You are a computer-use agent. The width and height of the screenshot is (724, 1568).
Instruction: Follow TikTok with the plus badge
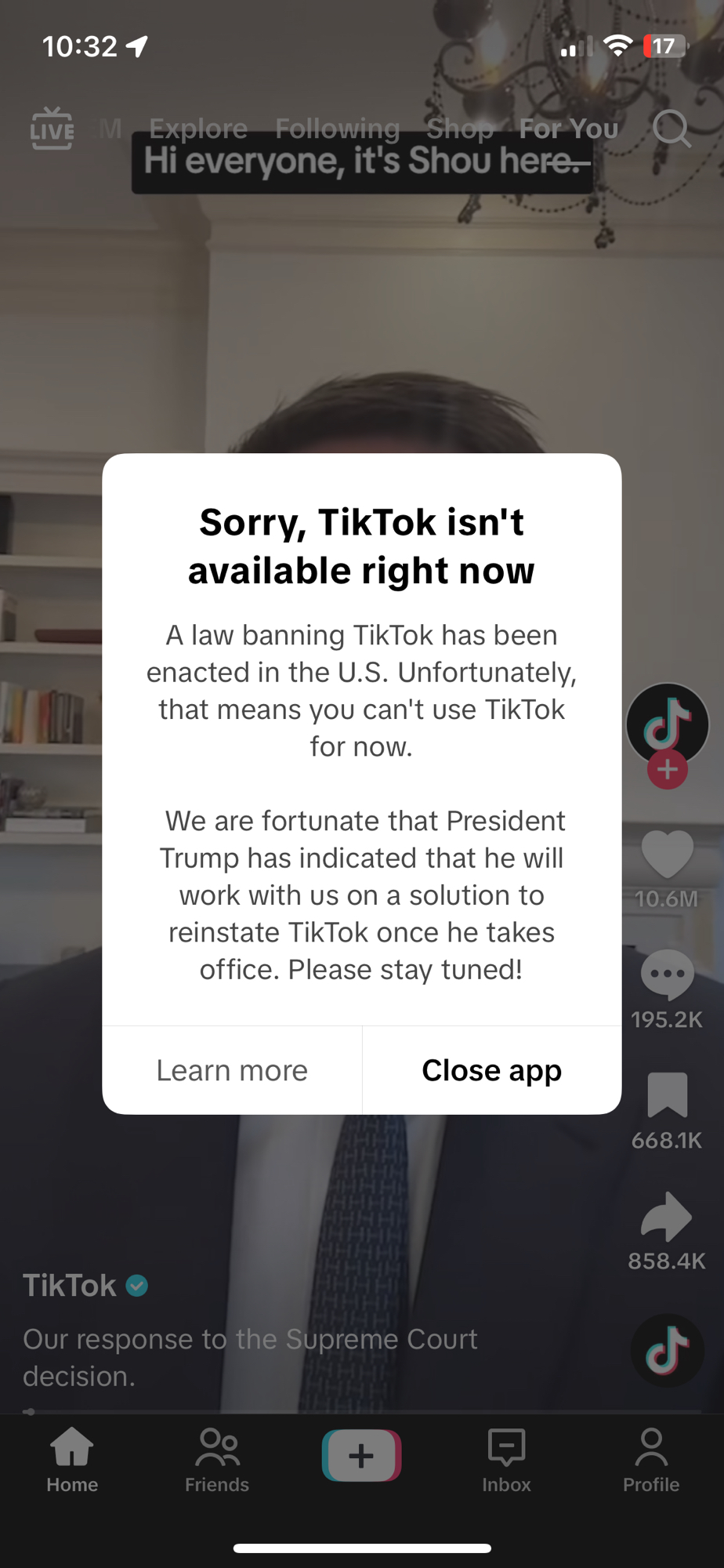click(x=668, y=770)
